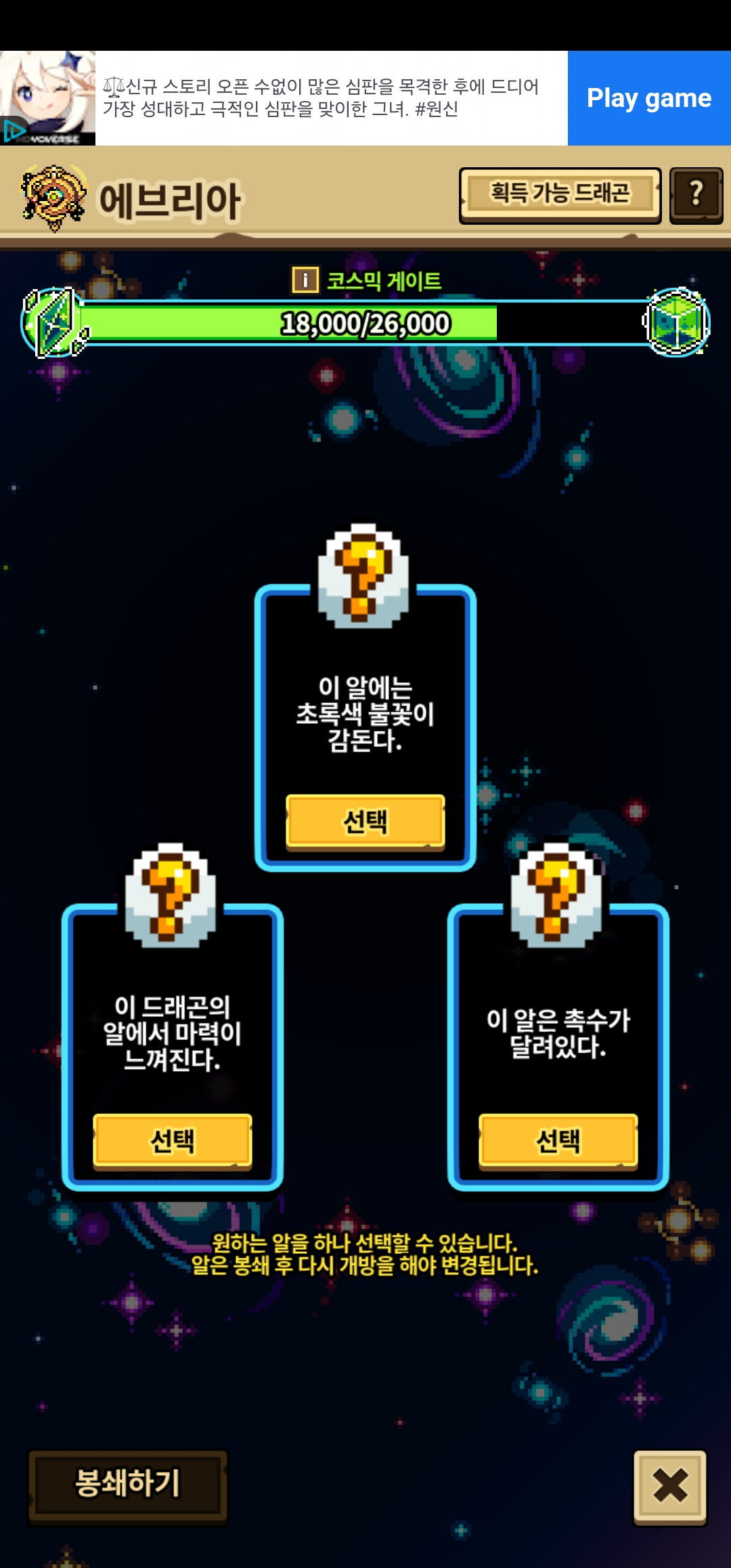The height and width of the screenshot is (1568, 731).
Task: Close the Cosmic Gate screen
Action: click(670, 1486)
